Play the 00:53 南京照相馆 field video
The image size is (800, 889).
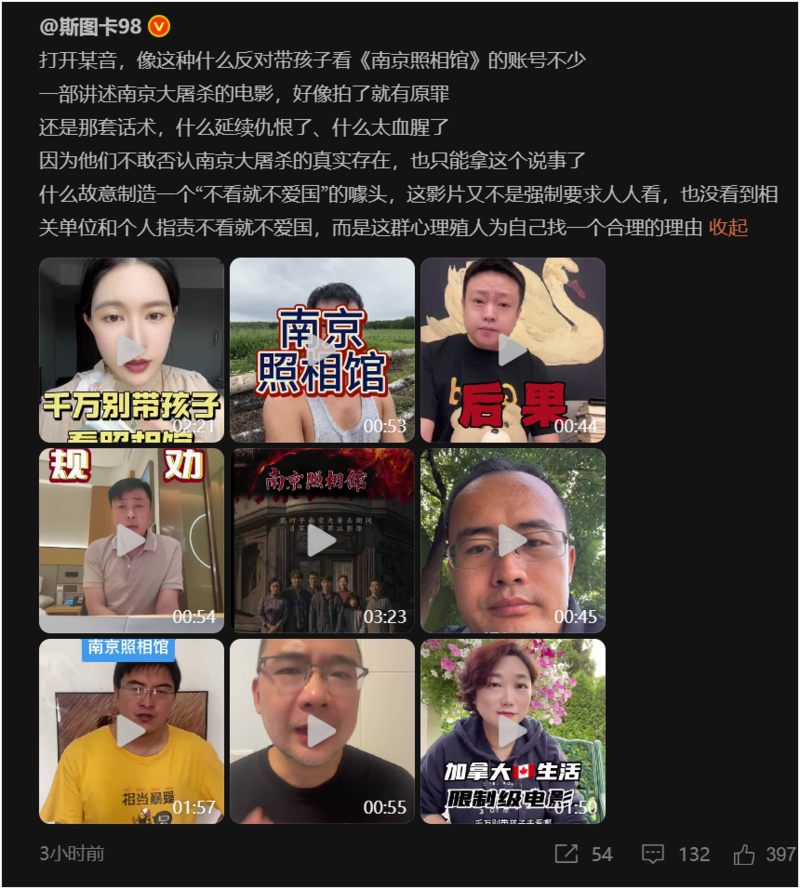tap(321, 350)
